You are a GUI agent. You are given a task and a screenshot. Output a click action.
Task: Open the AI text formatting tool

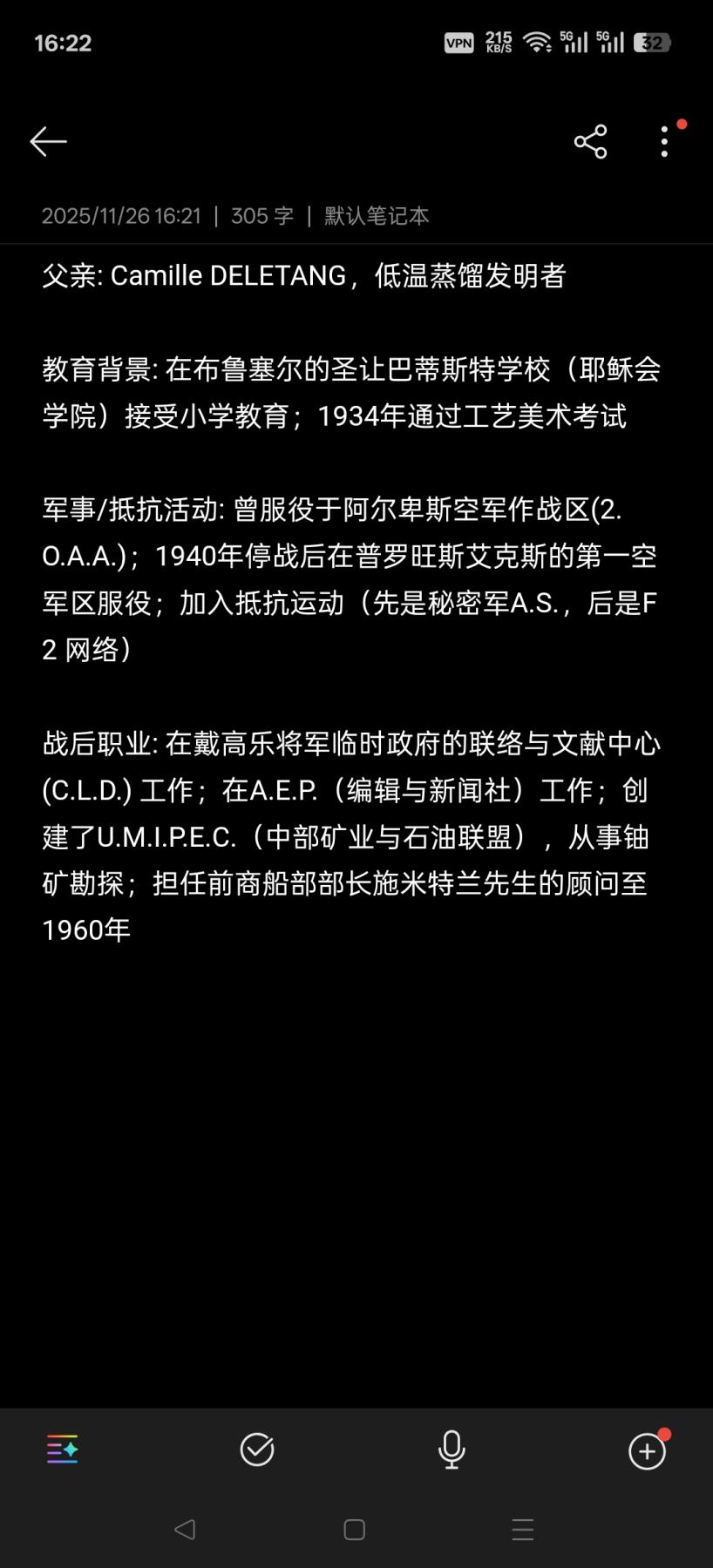(x=63, y=1450)
